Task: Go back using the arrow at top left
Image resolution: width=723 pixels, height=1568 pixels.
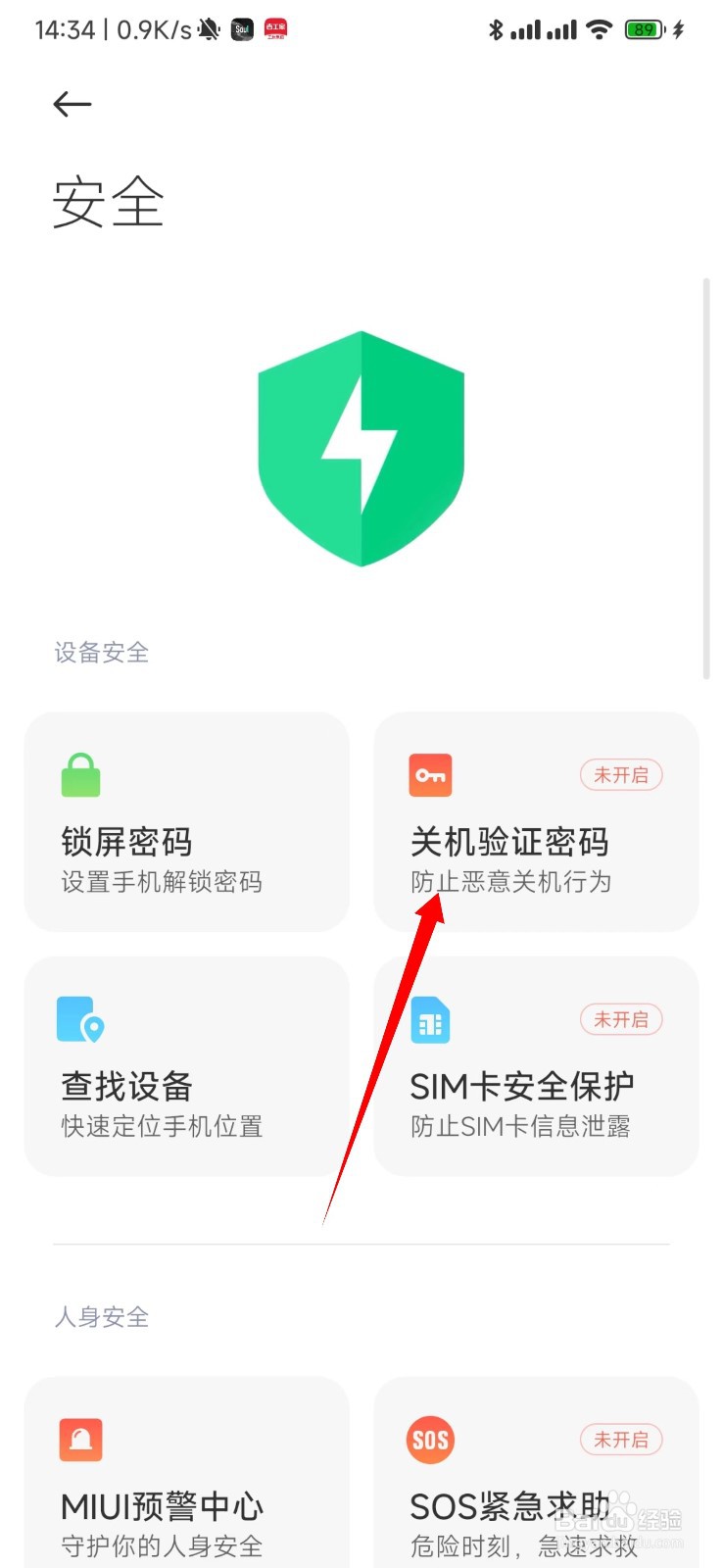Action: click(x=71, y=104)
